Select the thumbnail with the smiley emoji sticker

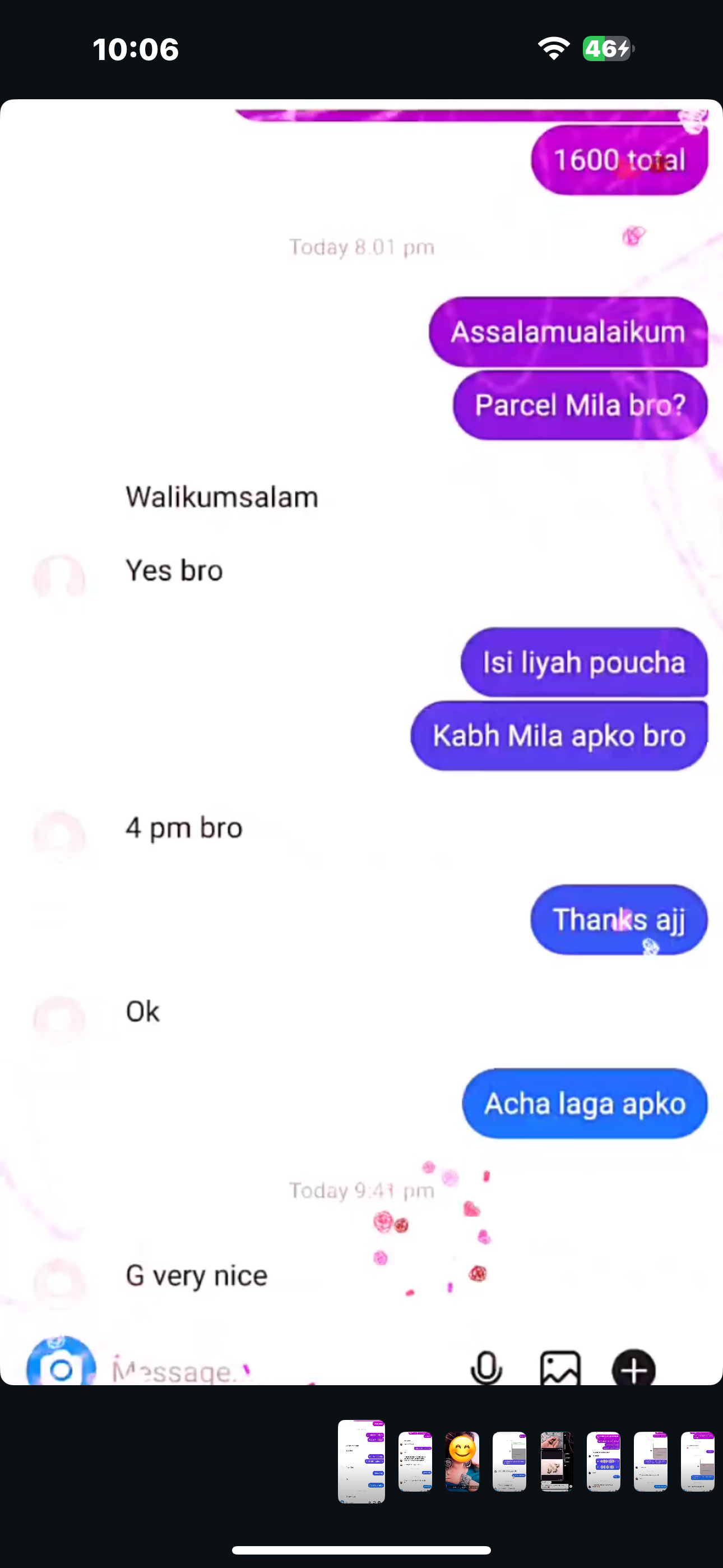(x=462, y=1461)
